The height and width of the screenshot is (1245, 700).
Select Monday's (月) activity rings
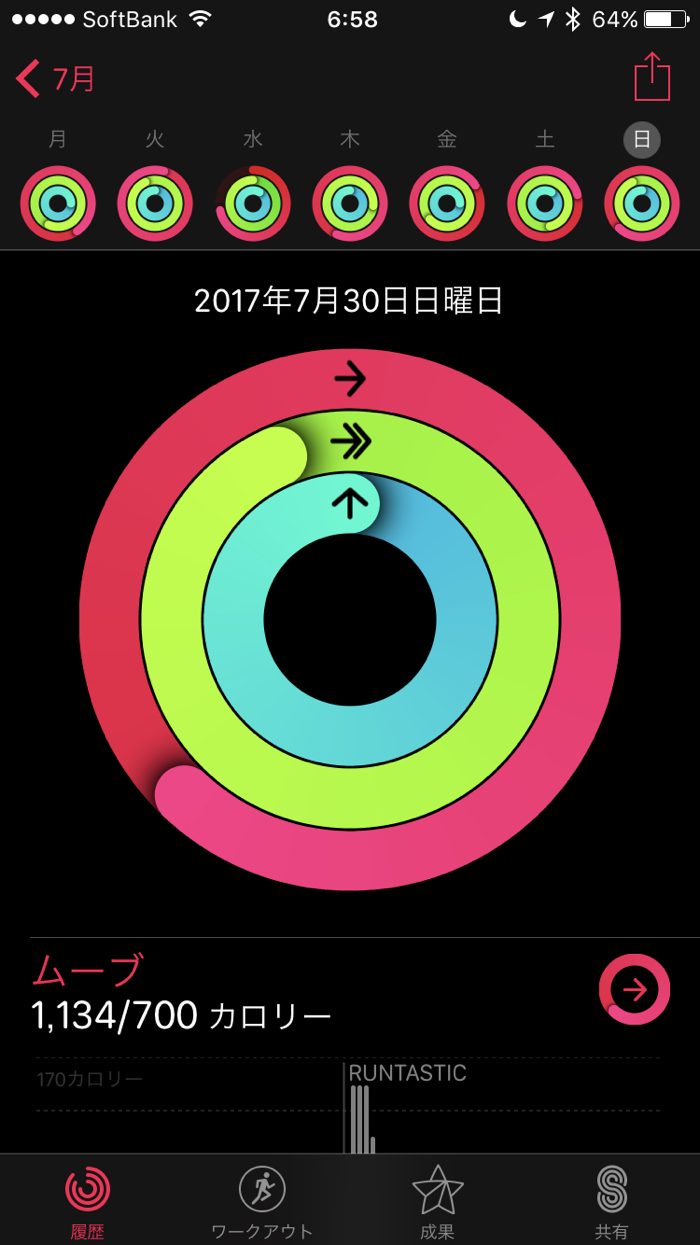pyautogui.click(x=58, y=203)
